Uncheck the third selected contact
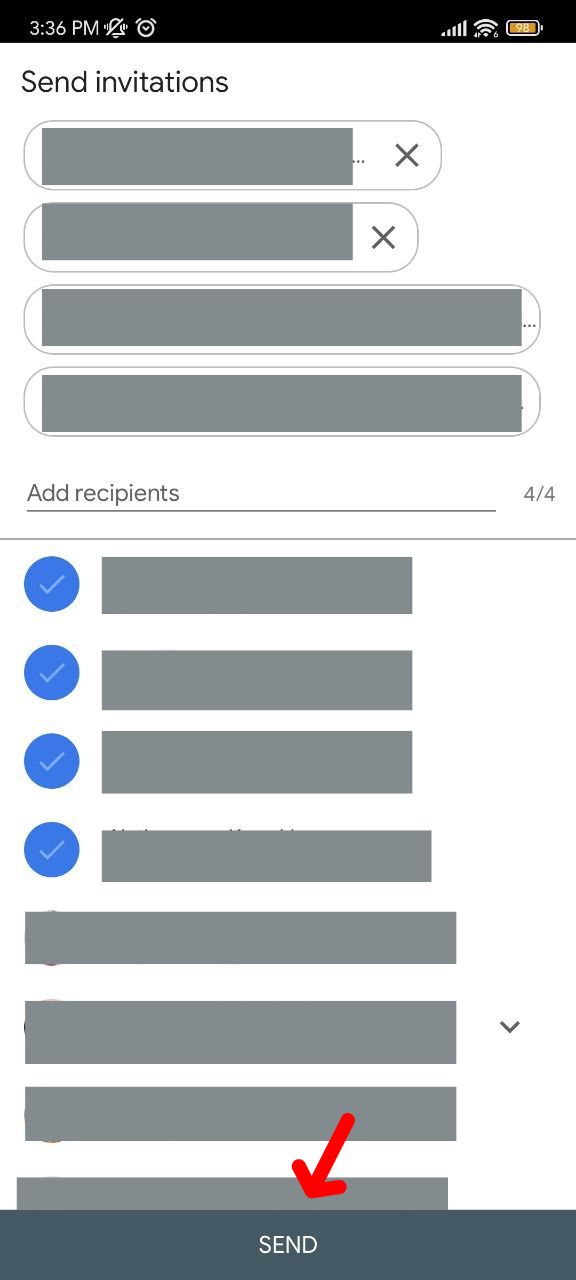Image resolution: width=576 pixels, height=1280 pixels. click(x=52, y=761)
